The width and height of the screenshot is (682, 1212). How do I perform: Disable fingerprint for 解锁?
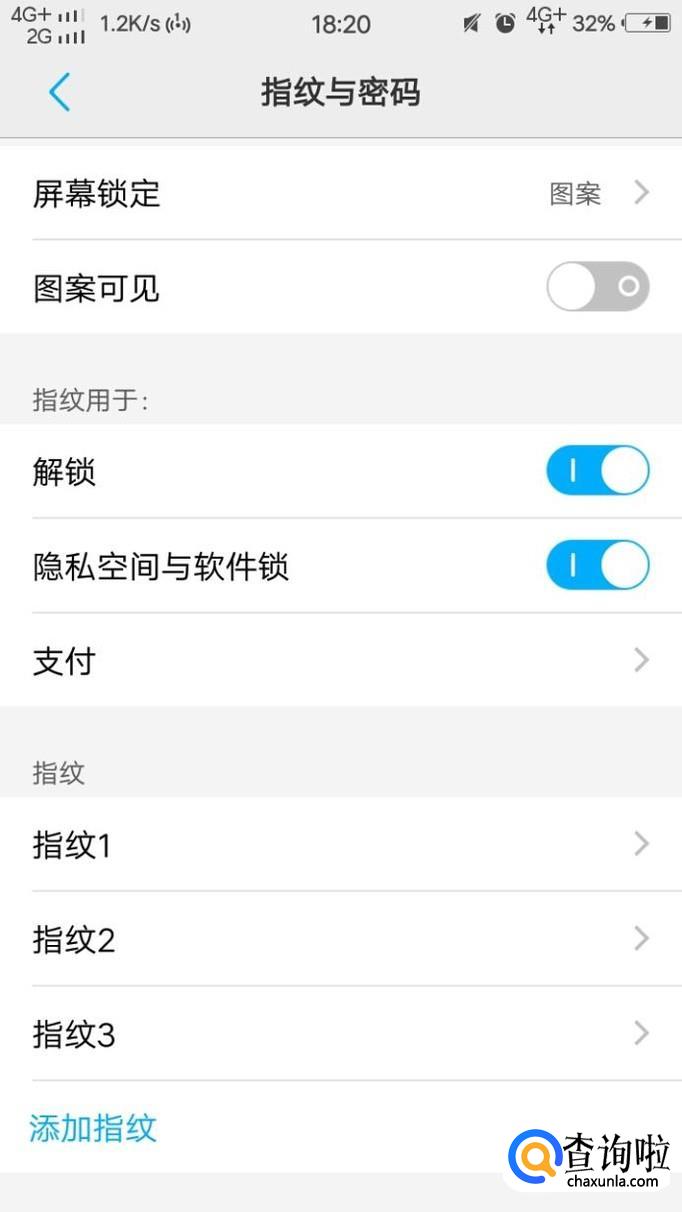(x=598, y=470)
